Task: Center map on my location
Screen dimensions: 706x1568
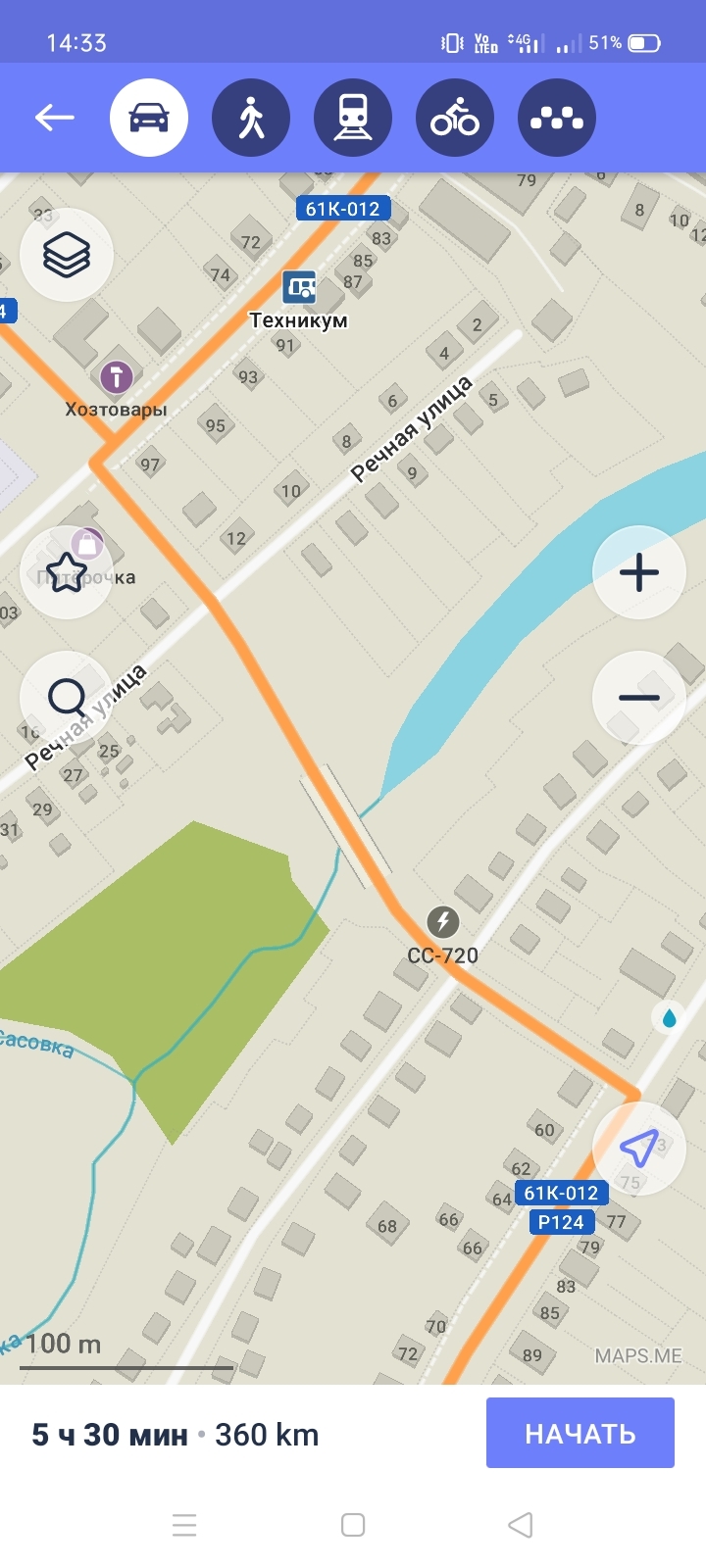Action: click(639, 1148)
